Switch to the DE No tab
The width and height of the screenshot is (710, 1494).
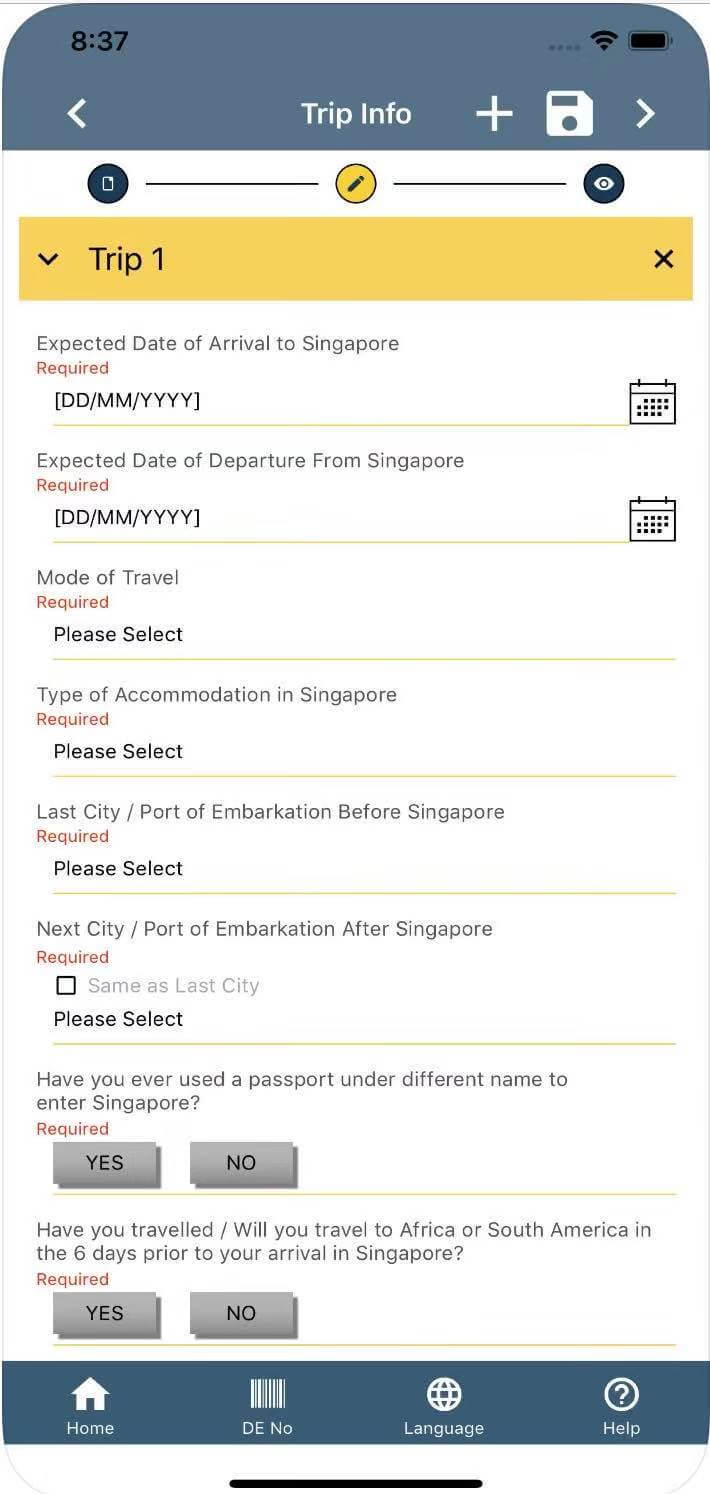coord(267,1405)
